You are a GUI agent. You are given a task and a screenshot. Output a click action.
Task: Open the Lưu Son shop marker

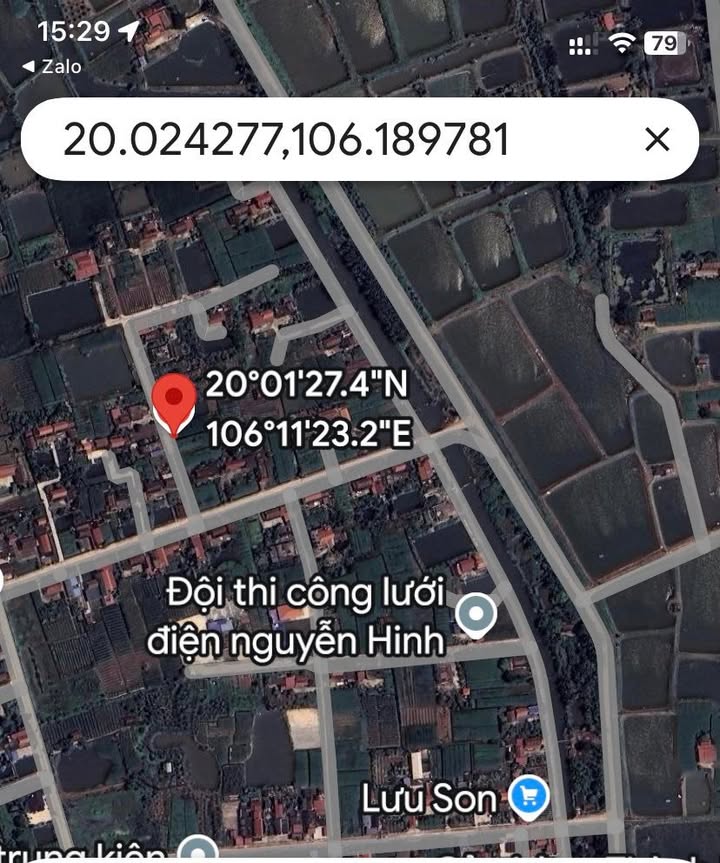(529, 797)
